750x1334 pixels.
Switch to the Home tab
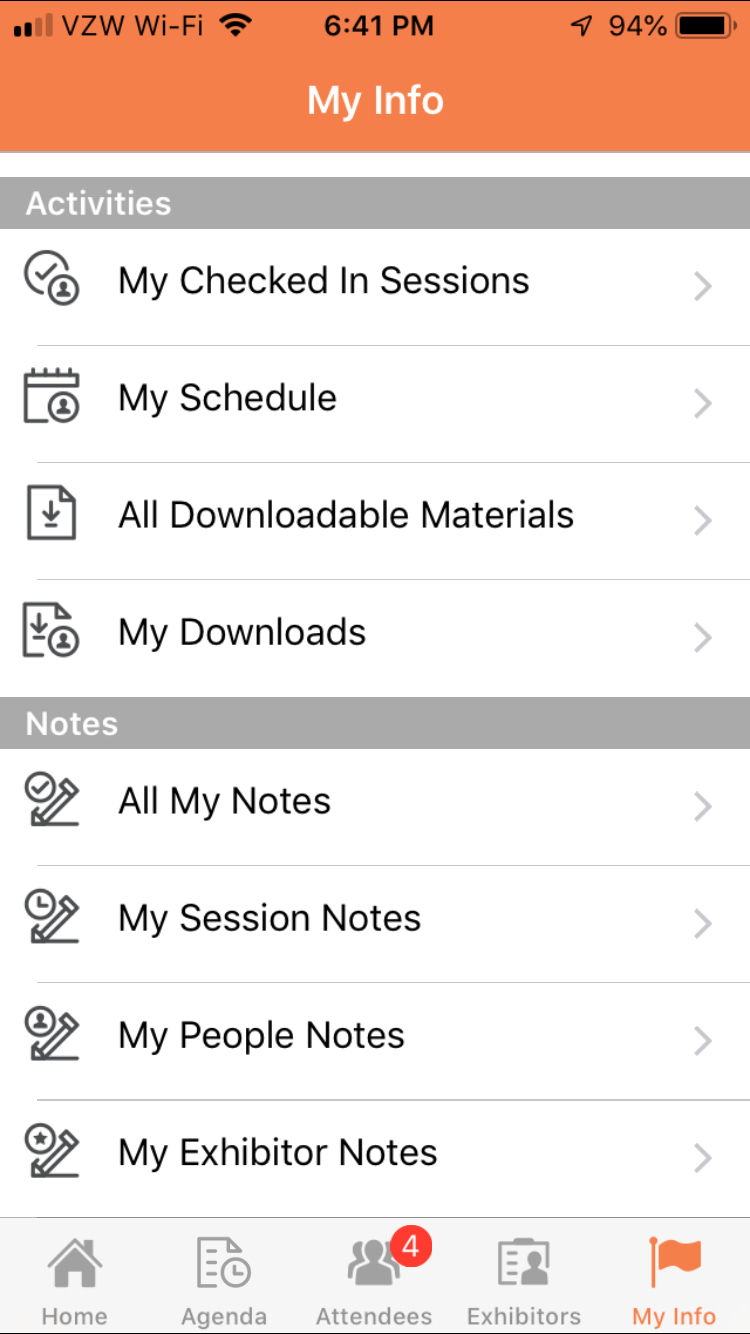(75, 1278)
